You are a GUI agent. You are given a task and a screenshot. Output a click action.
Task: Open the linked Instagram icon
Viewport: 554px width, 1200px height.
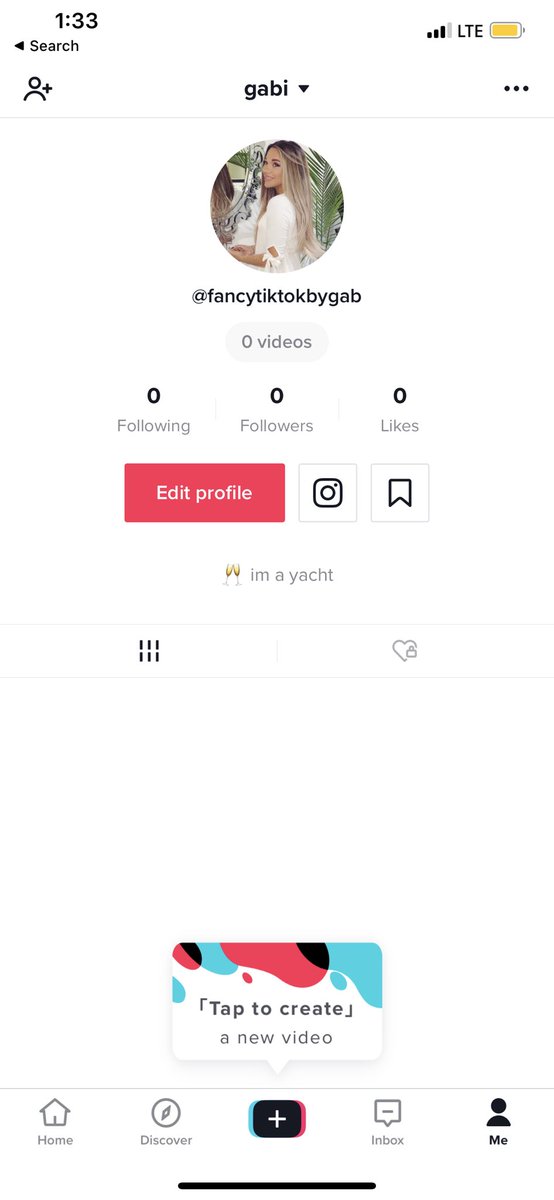pyautogui.click(x=328, y=493)
